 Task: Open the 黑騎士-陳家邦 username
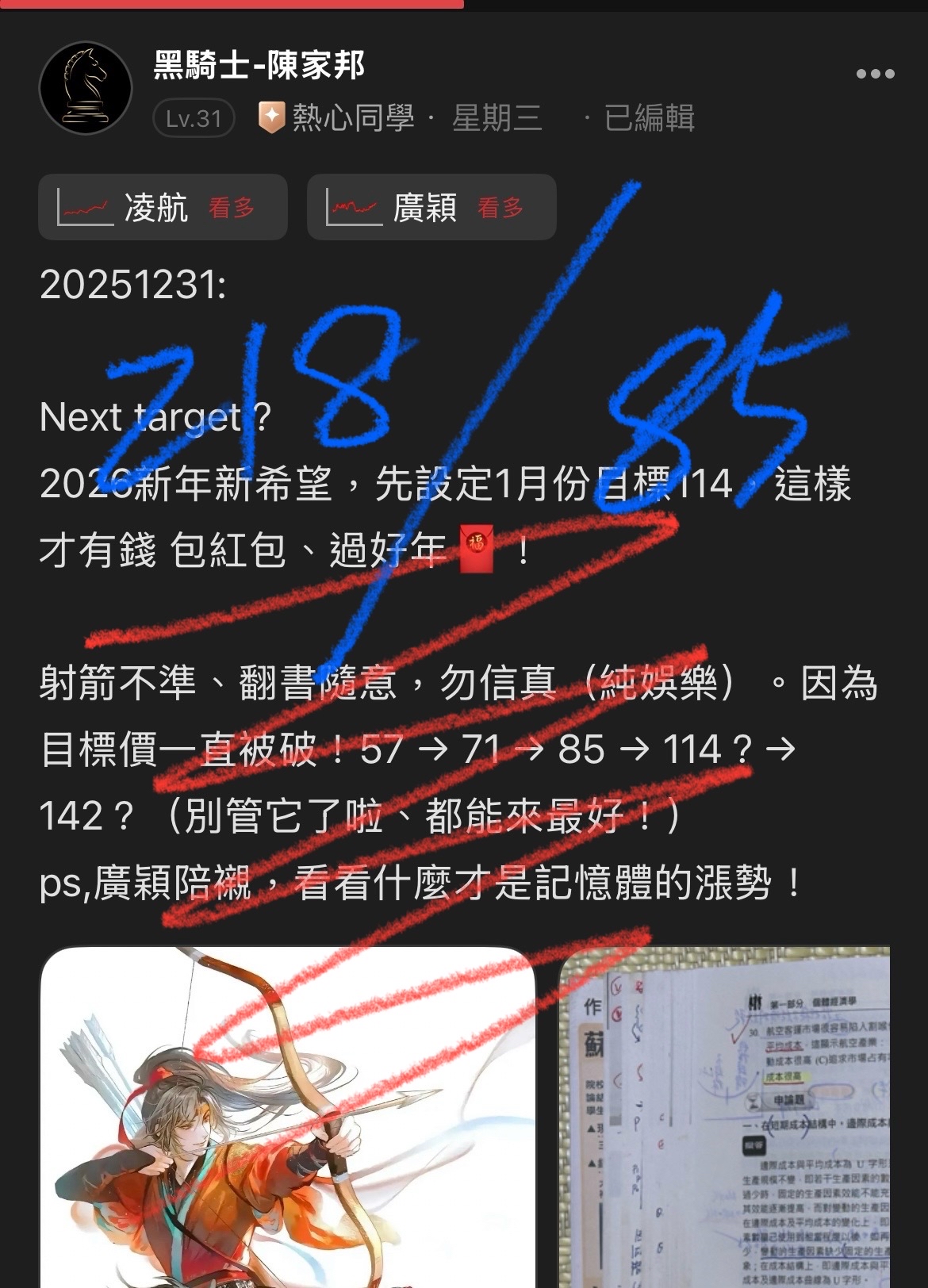tap(259, 65)
